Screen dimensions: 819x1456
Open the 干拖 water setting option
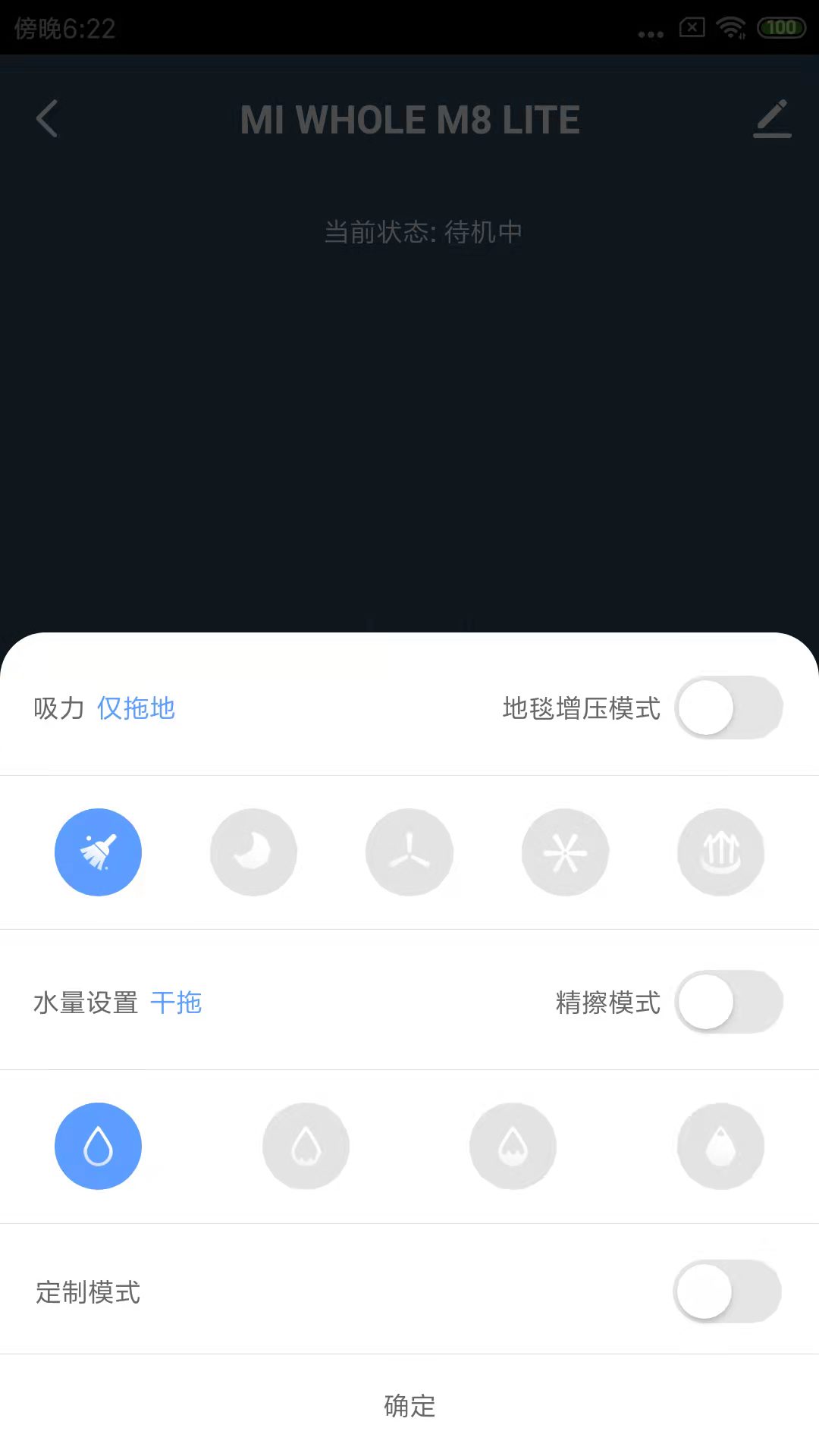coord(177,1003)
